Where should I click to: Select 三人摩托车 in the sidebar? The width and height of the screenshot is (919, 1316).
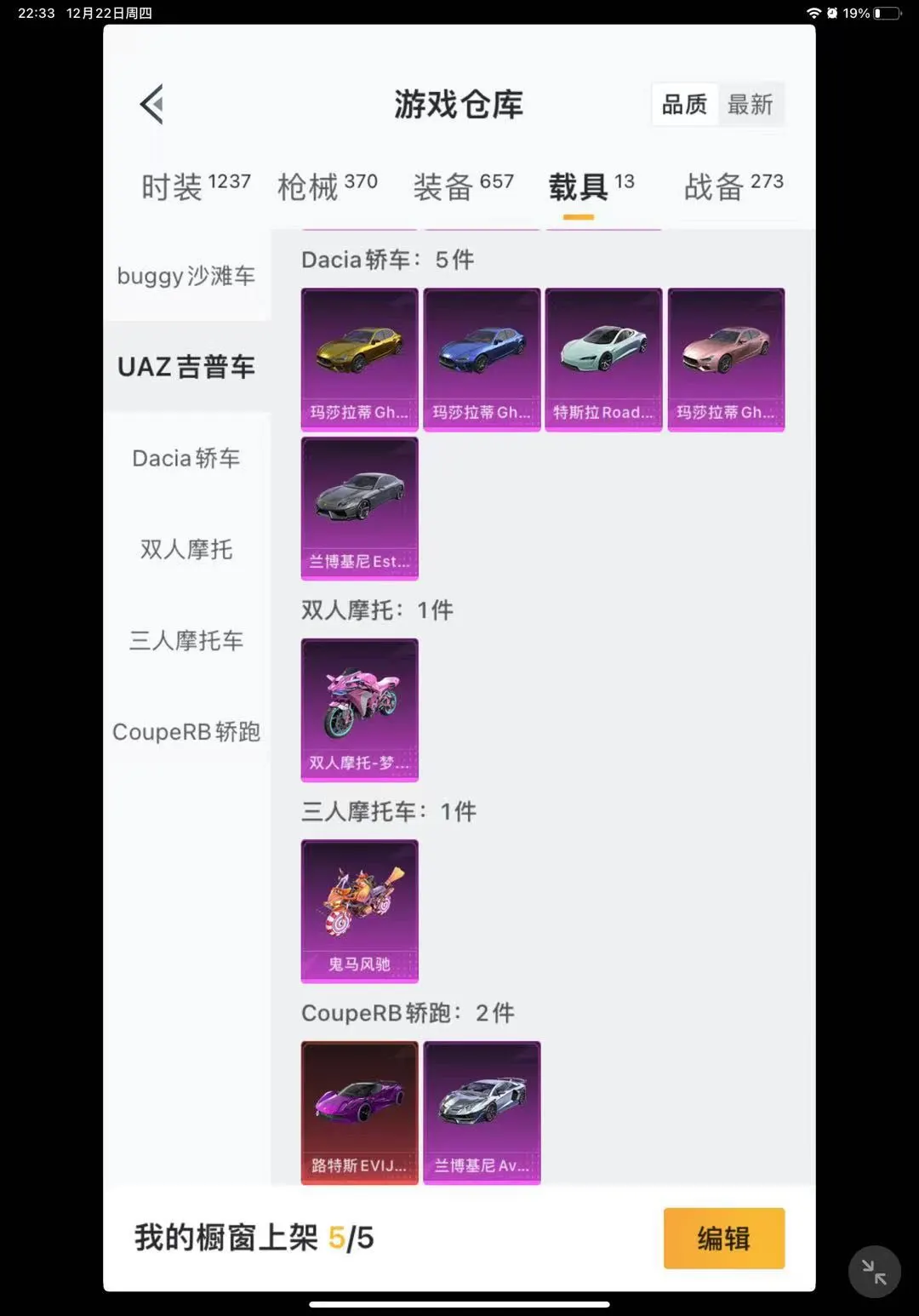coord(186,640)
